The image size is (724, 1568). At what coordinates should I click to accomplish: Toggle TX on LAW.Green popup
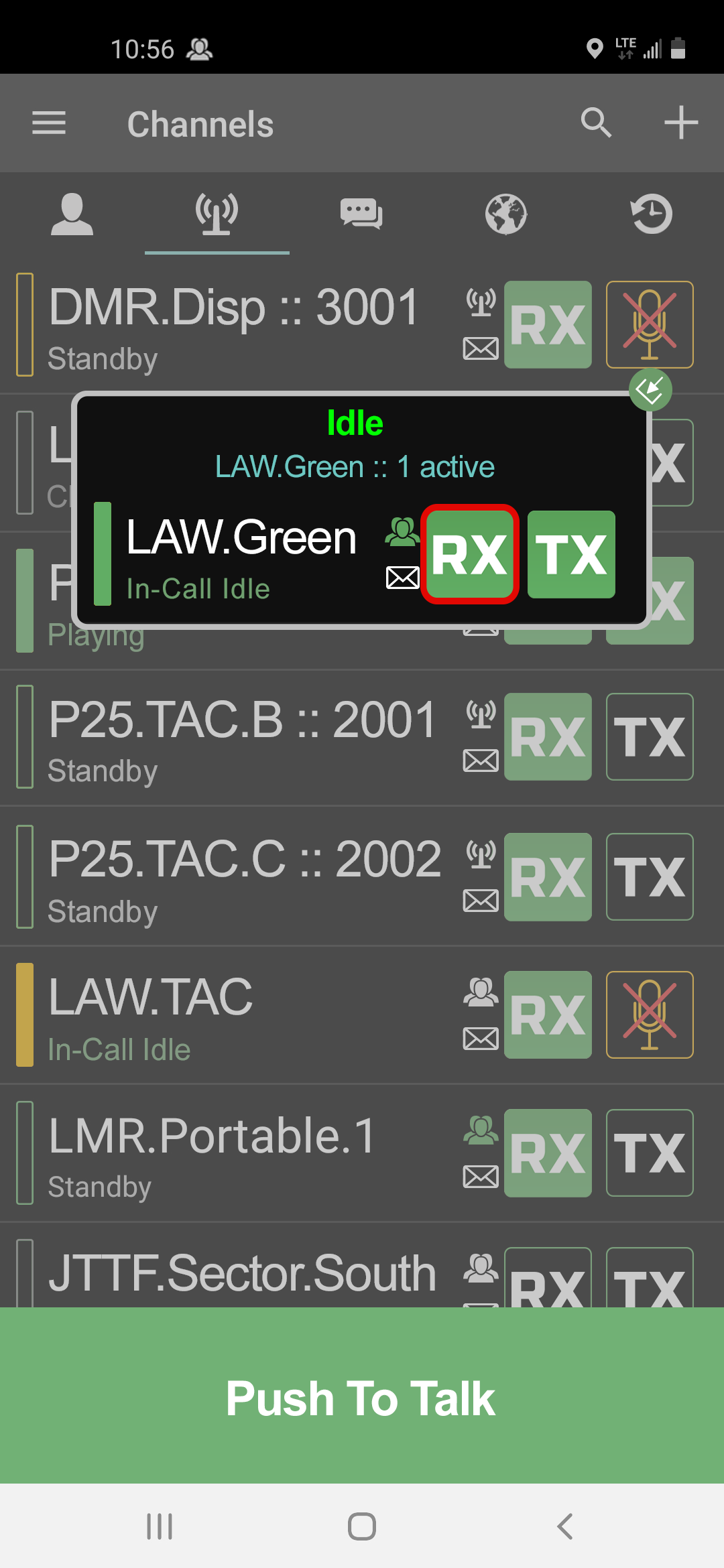point(571,554)
